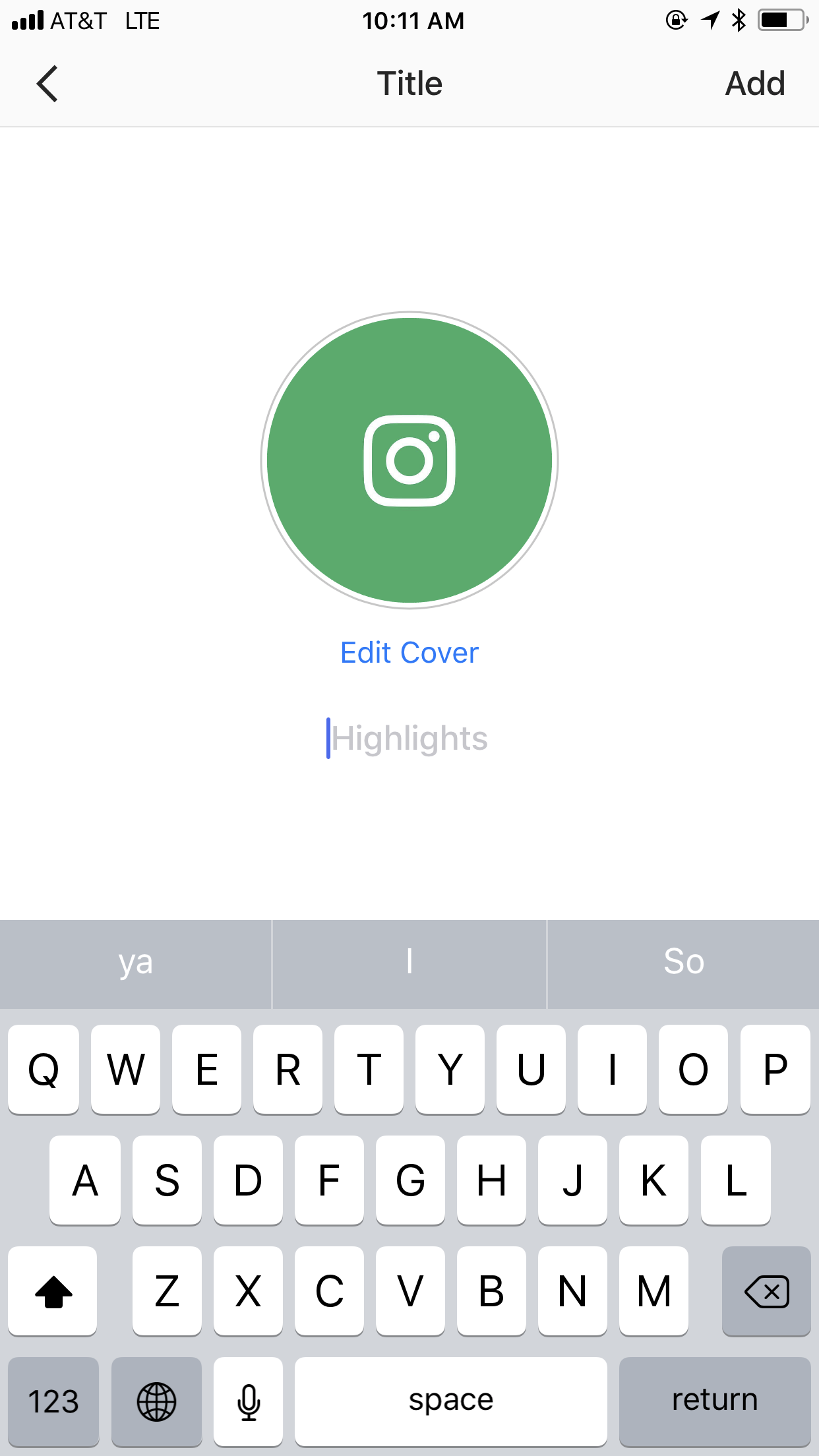Tap the green highlight cover circle
The width and height of the screenshot is (819, 1456).
(409, 460)
